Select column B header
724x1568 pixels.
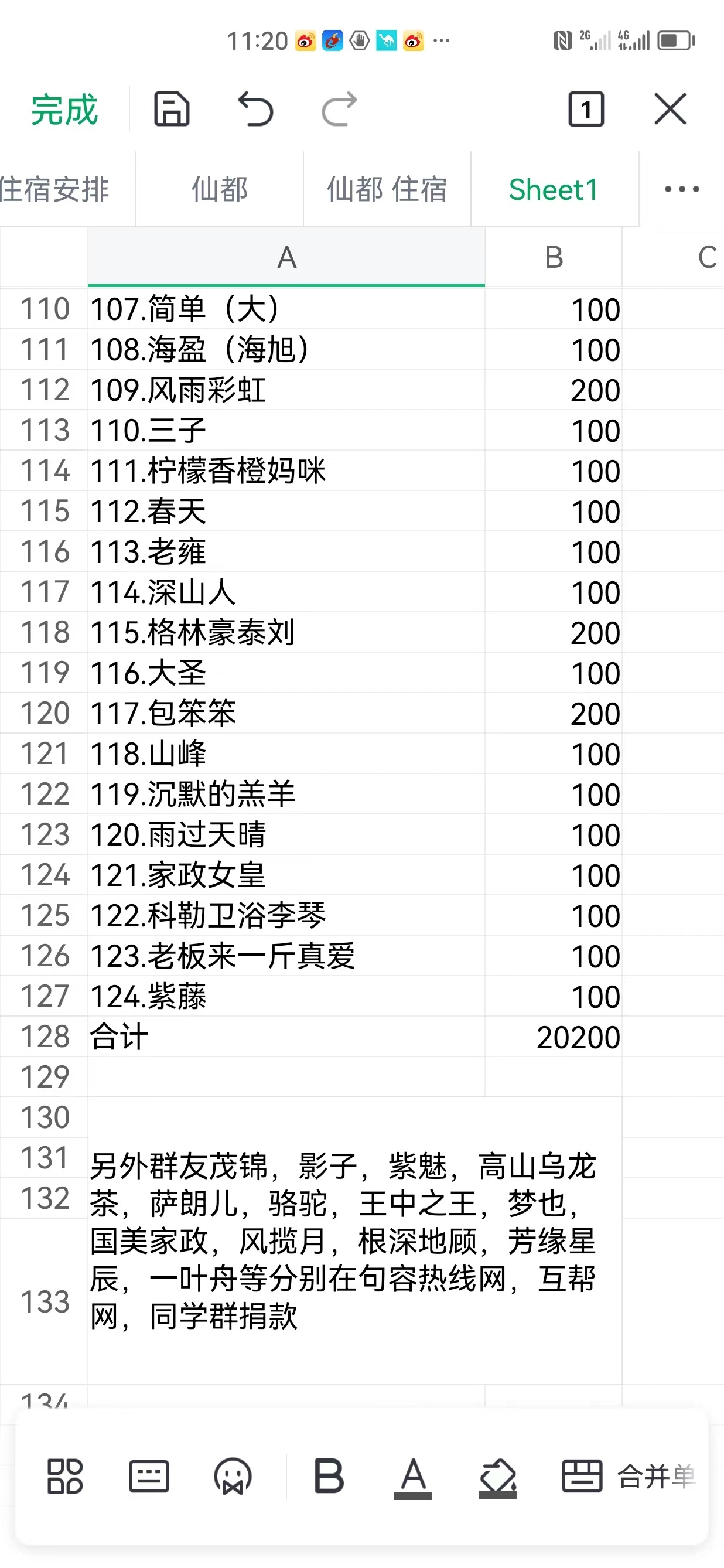[554, 257]
